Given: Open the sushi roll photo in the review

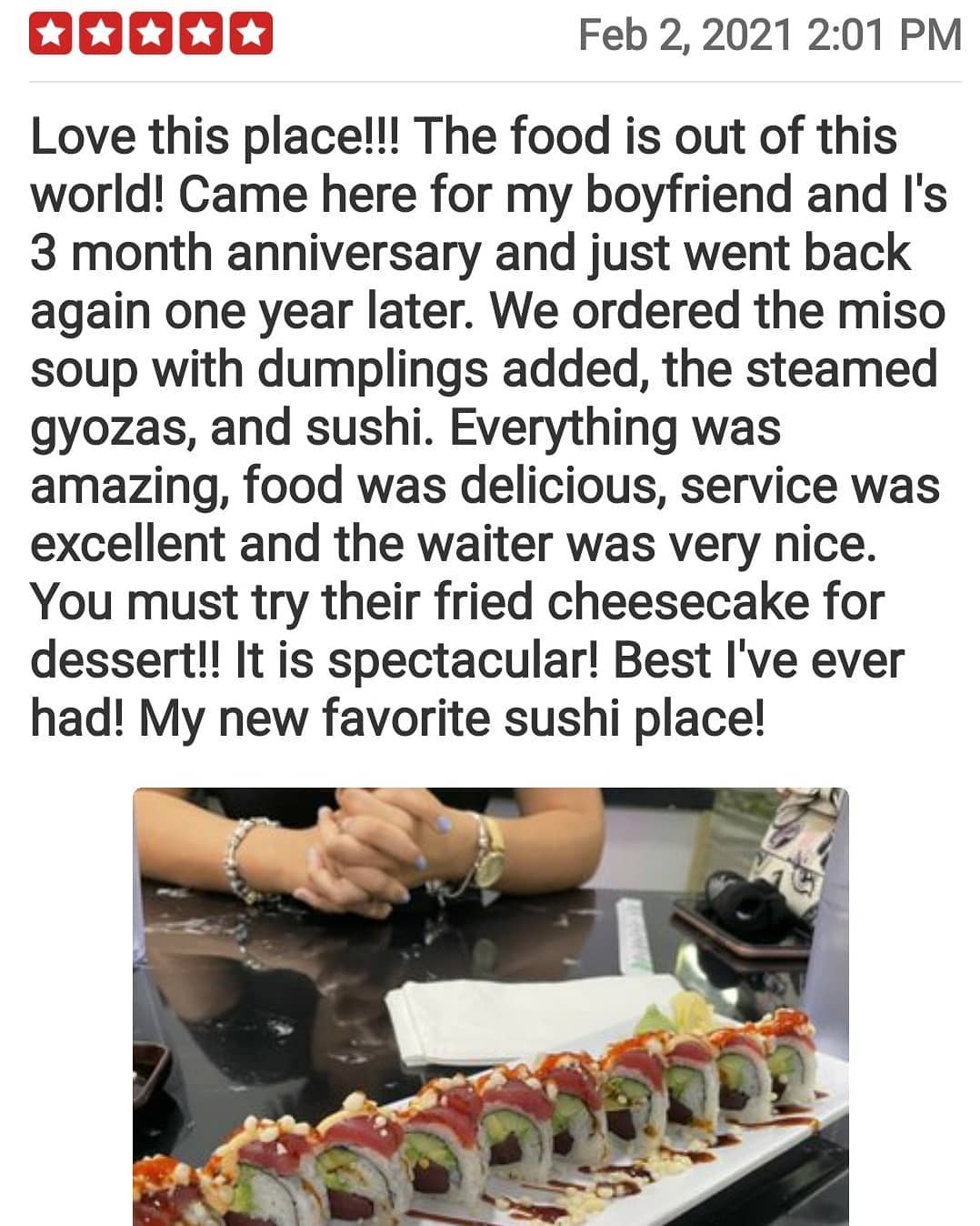Looking at the screenshot, I should tap(491, 1005).
